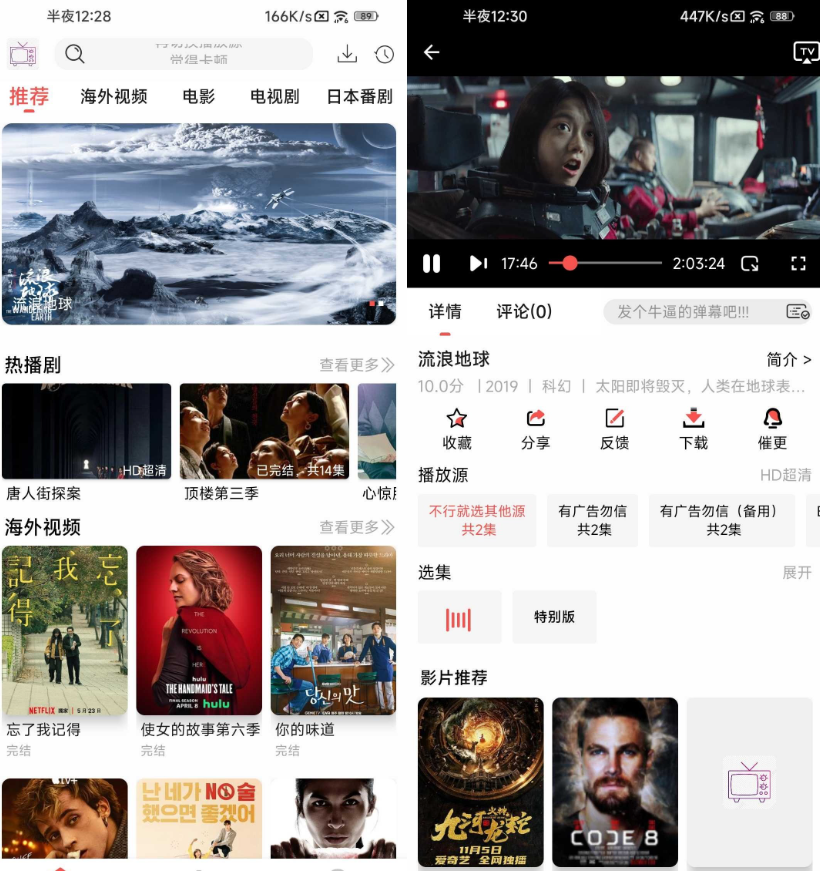Share the movie via 分享
The height and width of the screenshot is (871, 820).
tap(535, 429)
